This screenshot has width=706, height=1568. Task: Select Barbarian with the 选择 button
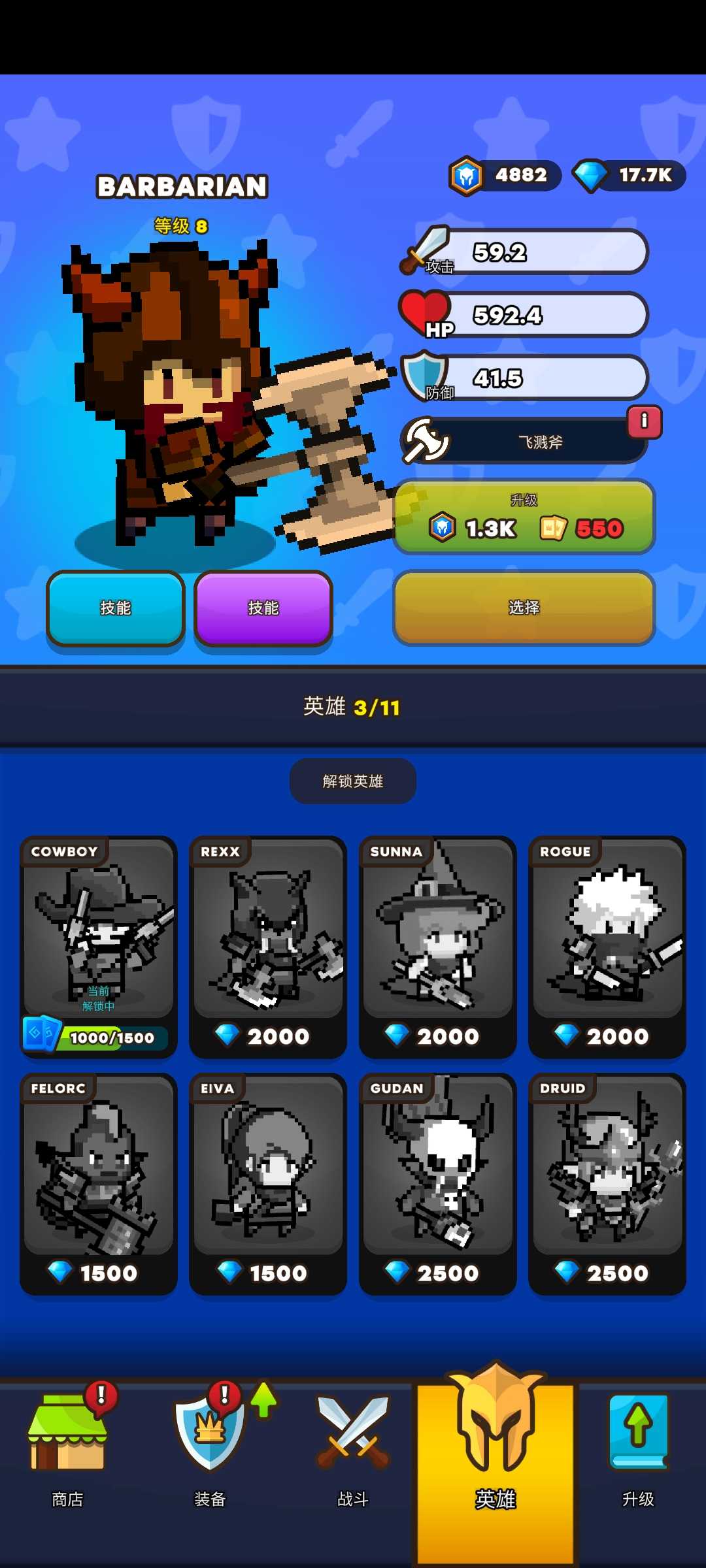(x=524, y=608)
